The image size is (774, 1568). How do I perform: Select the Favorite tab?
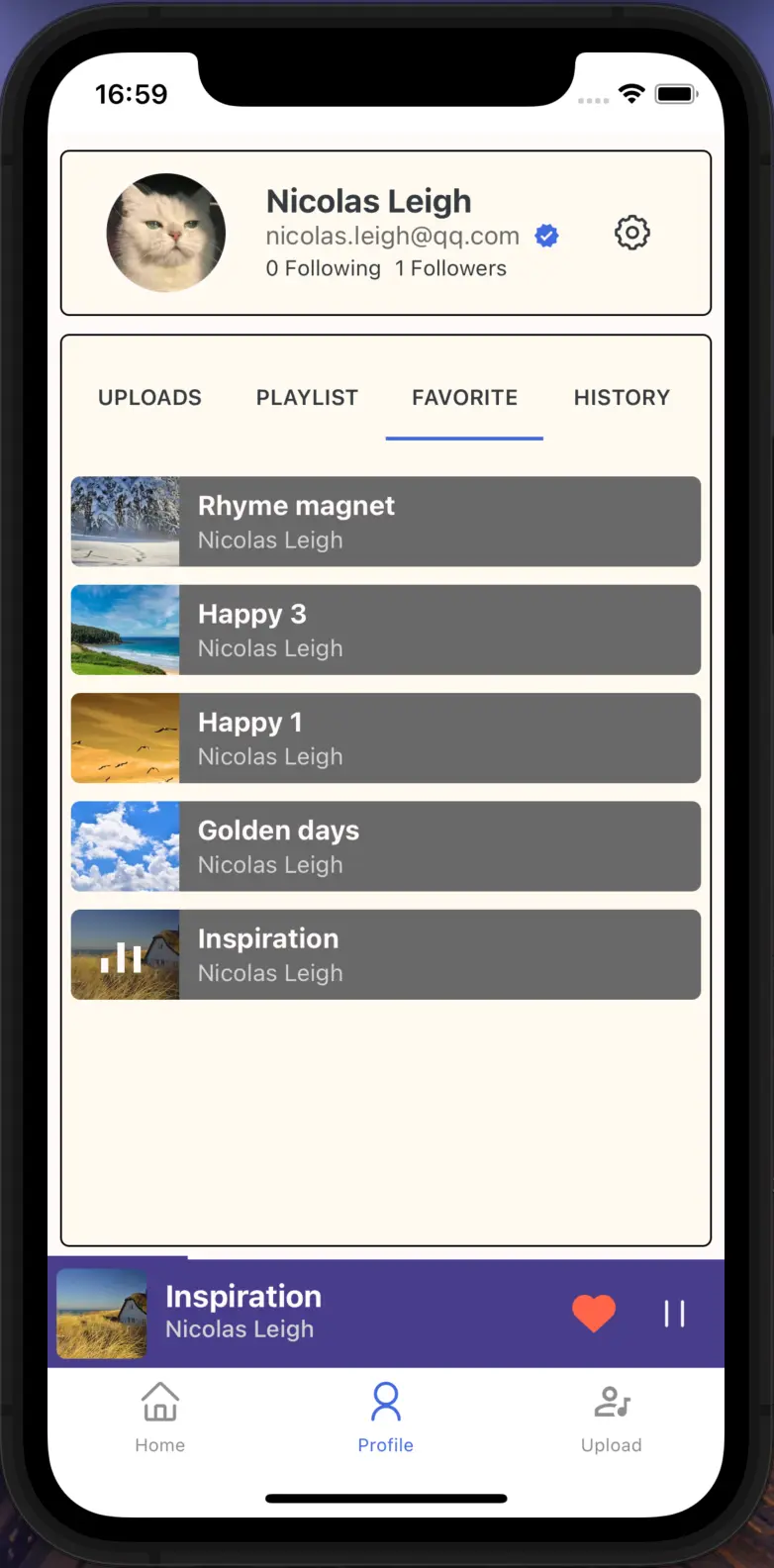(464, 397)
